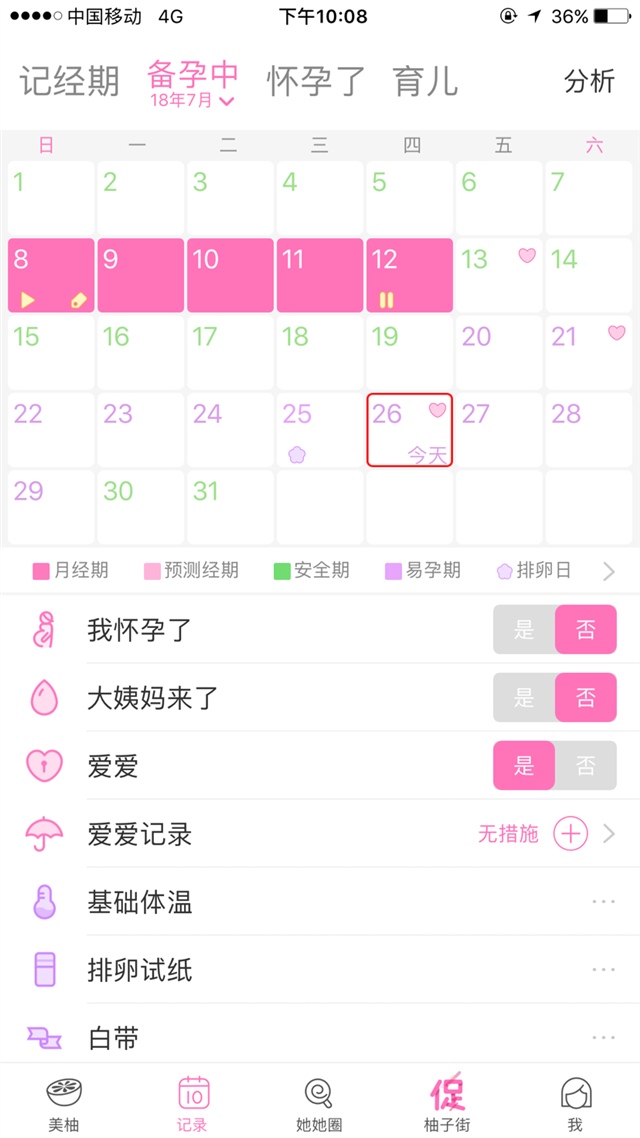The height and width of the screenshot is (1138, 640).
Task: Go to the 我 profile tab
Action: [575, 1102]
